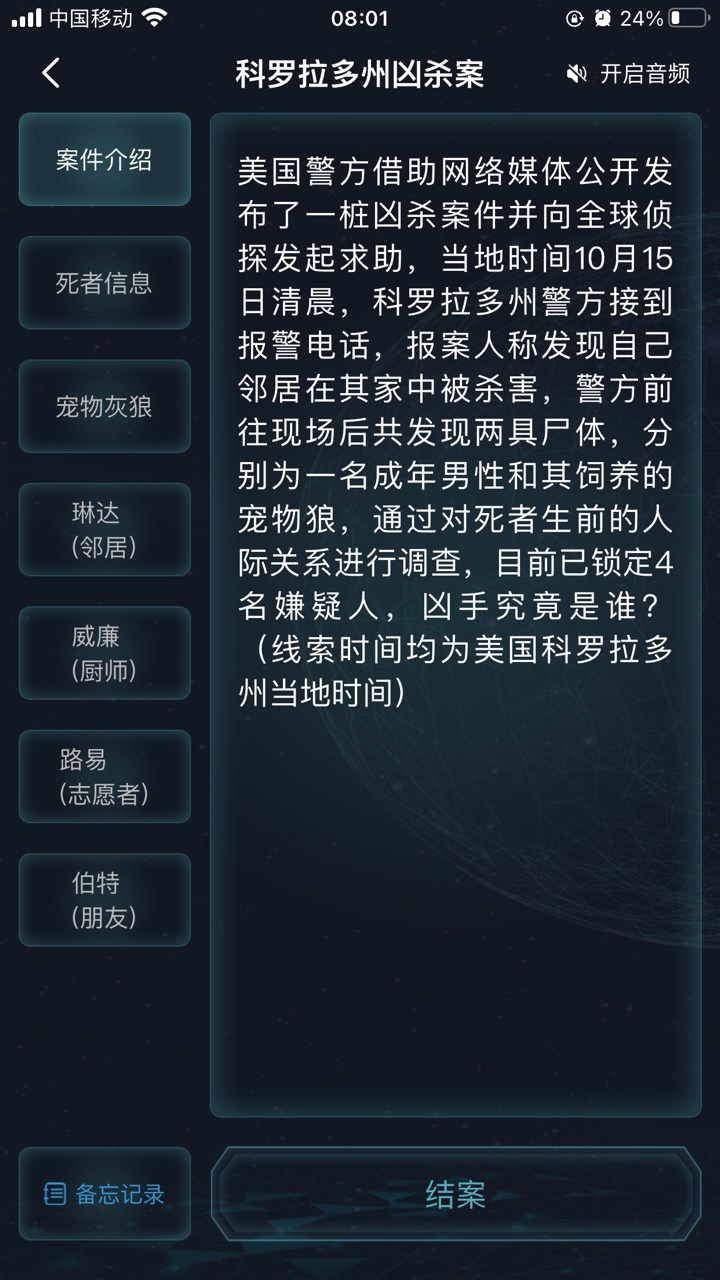Image resolution: width=720 pixels, height=1280 pixels.
Task: Turn on audio with 开启音频
Action: coord(628,74)
